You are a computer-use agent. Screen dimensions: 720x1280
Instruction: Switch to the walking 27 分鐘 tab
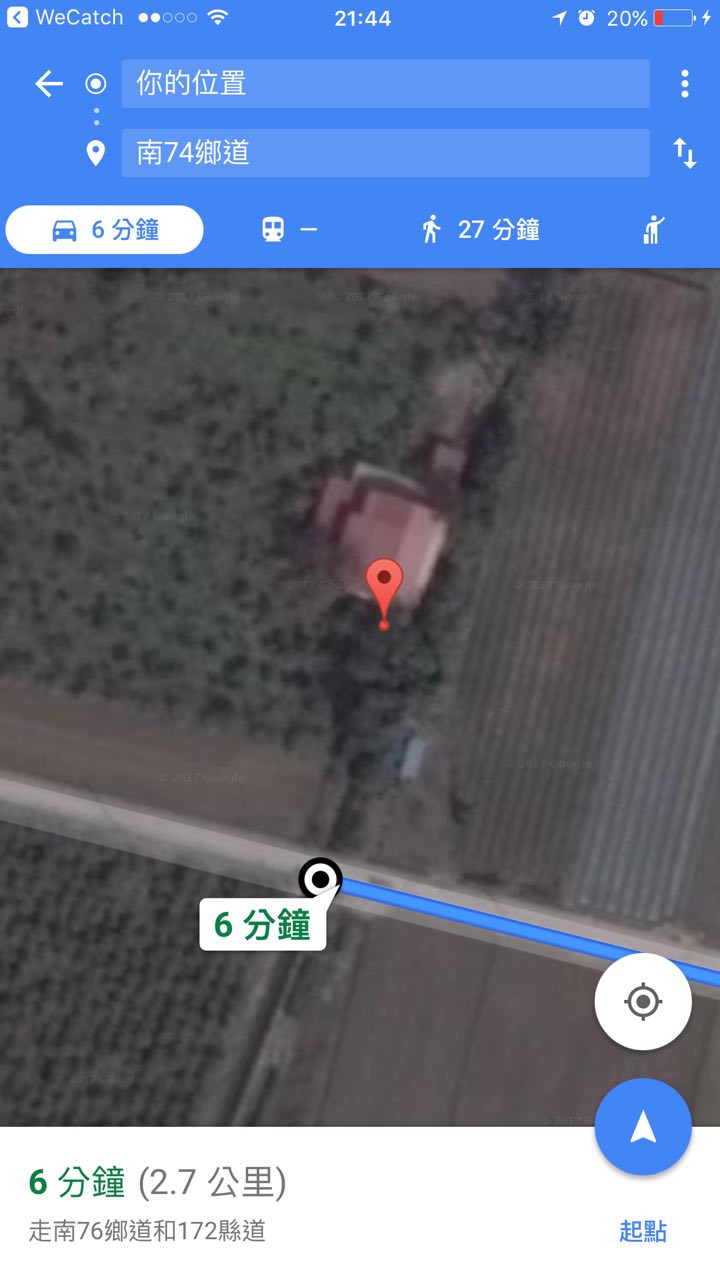[x=481, y=230]
